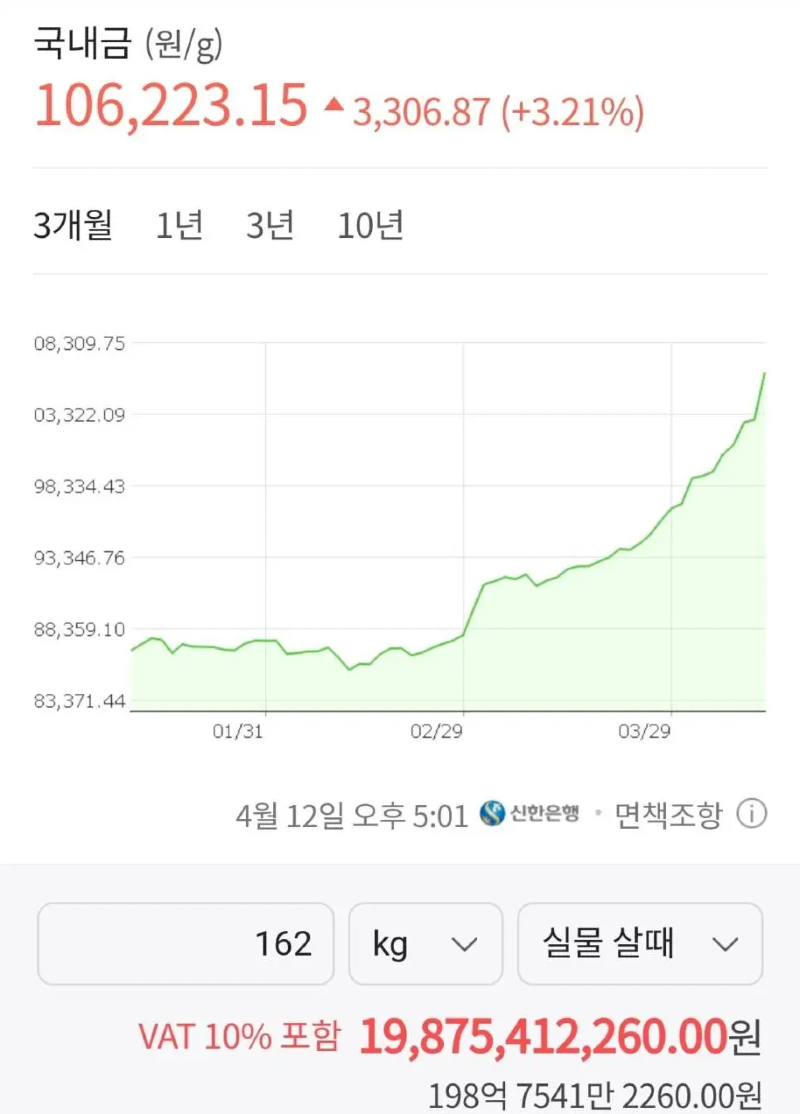Viewport: 800px width, 1114px height.
Task: Open the kg unit dropdown
Action: [x=425, y=944]
